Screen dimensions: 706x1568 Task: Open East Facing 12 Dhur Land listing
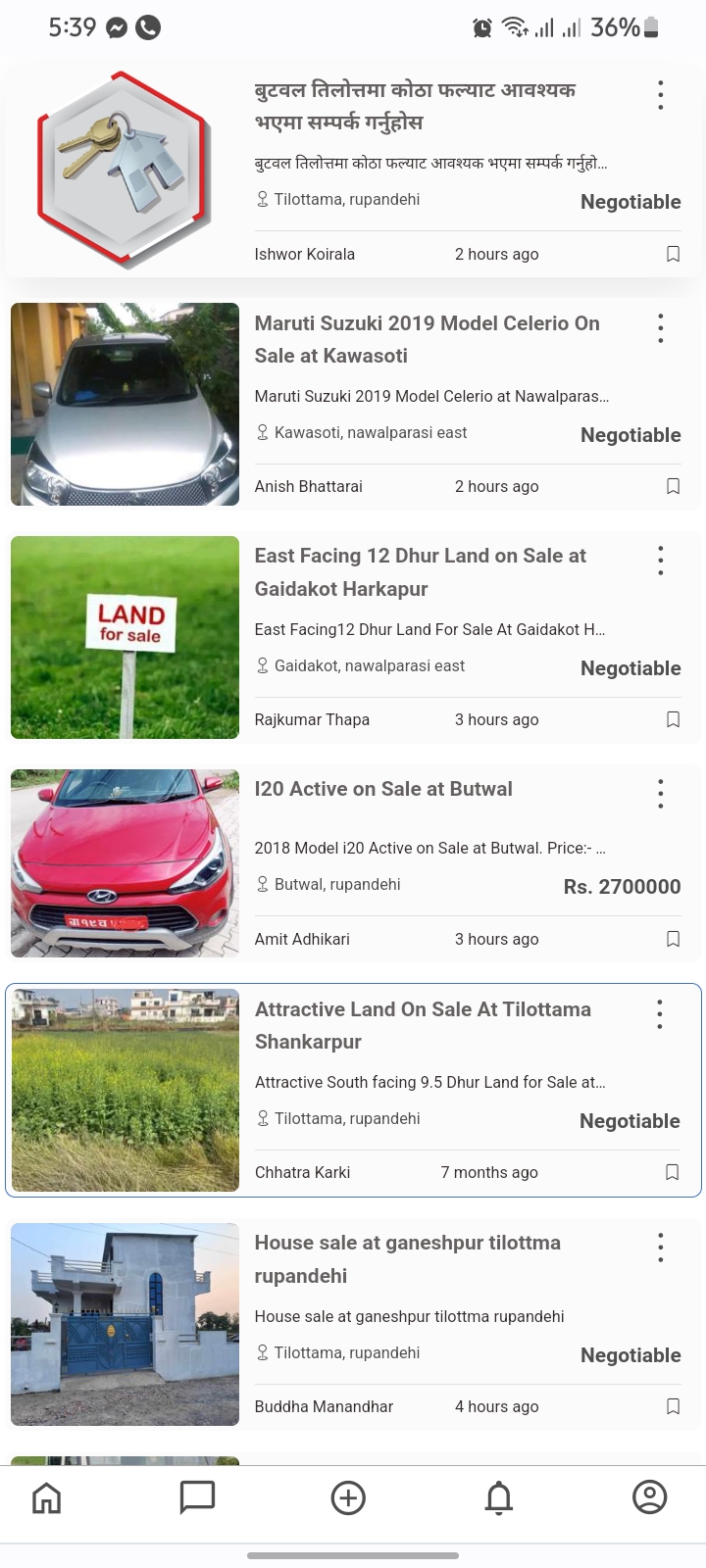[420, 572]
